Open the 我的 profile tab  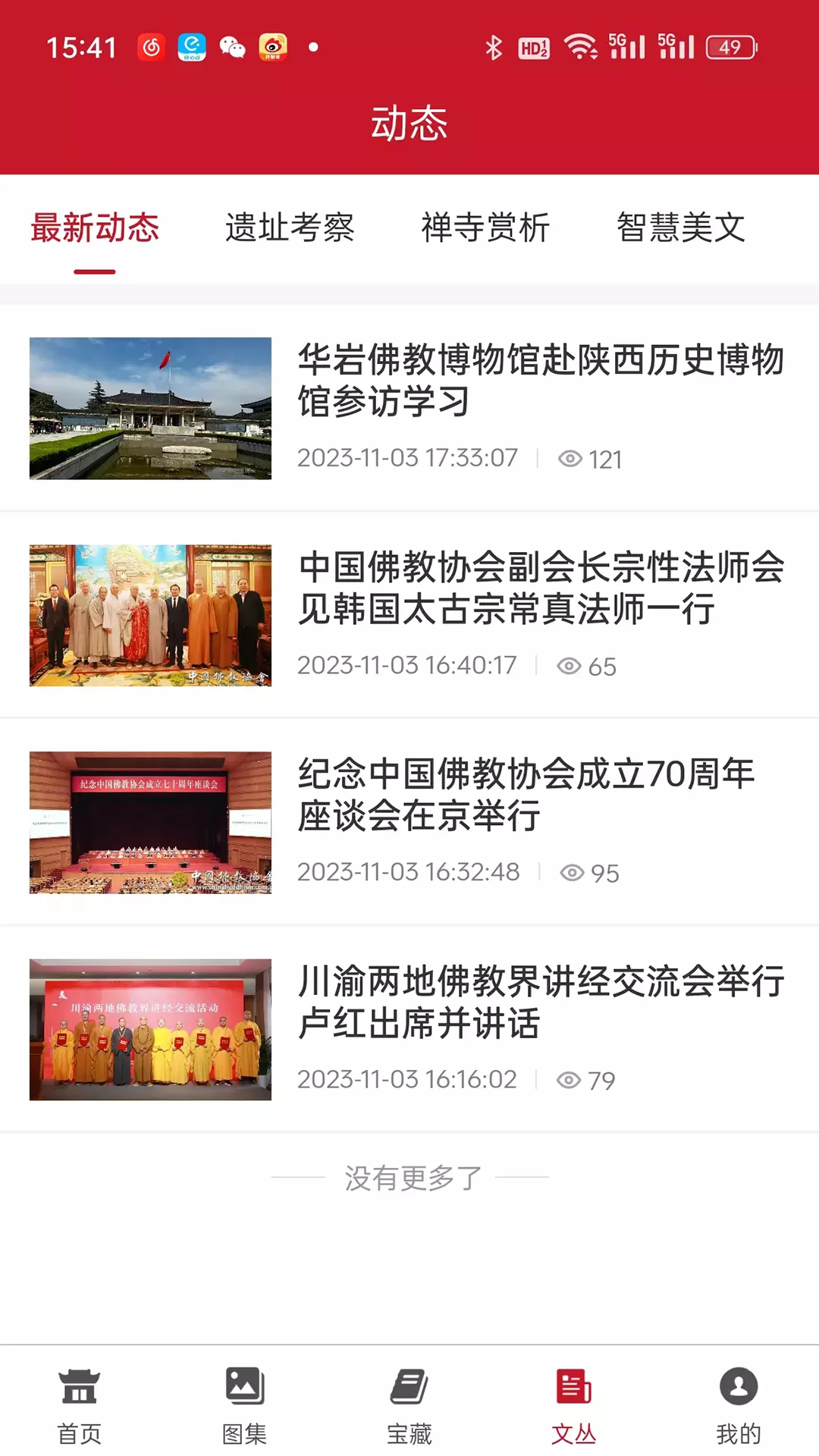(738, 1405)
